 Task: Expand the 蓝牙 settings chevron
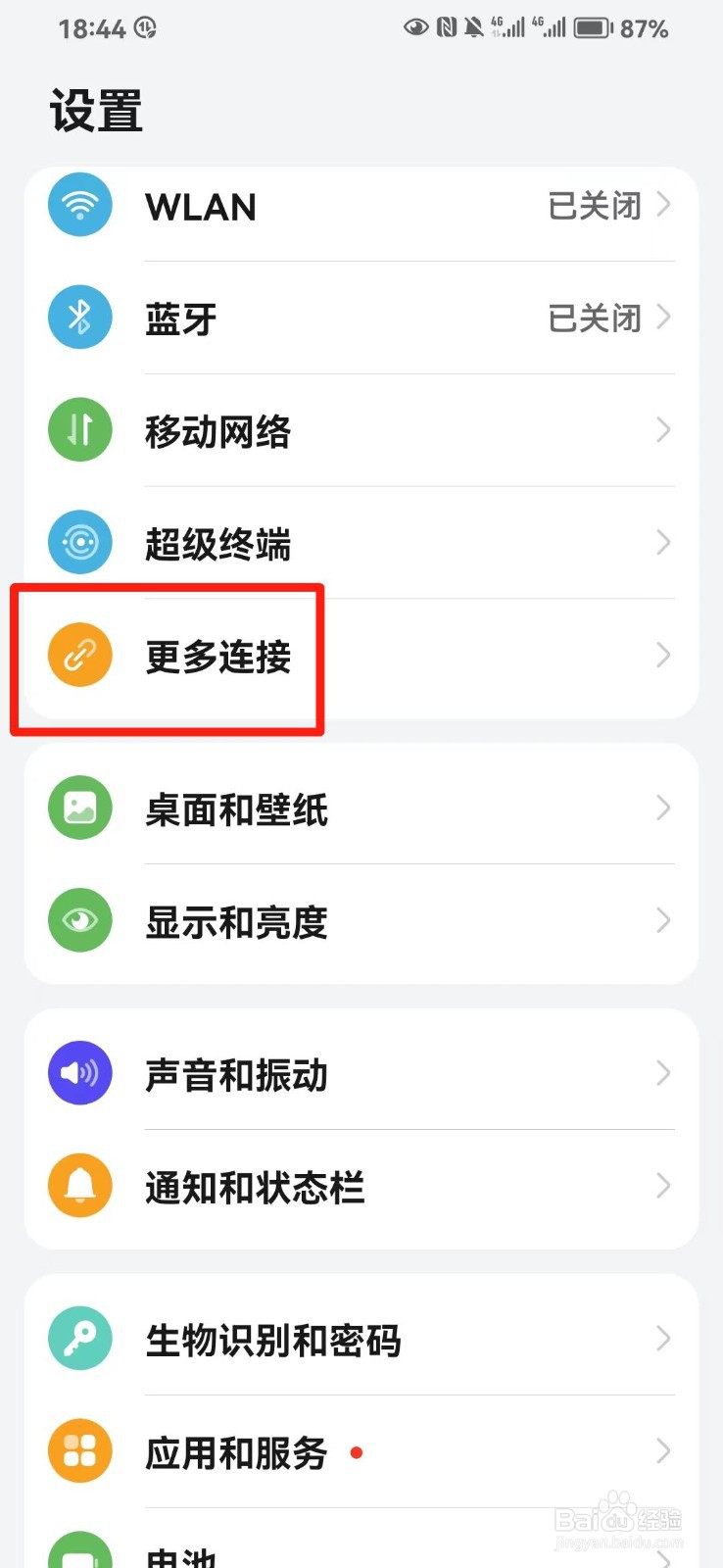click(x=663, y=317)
